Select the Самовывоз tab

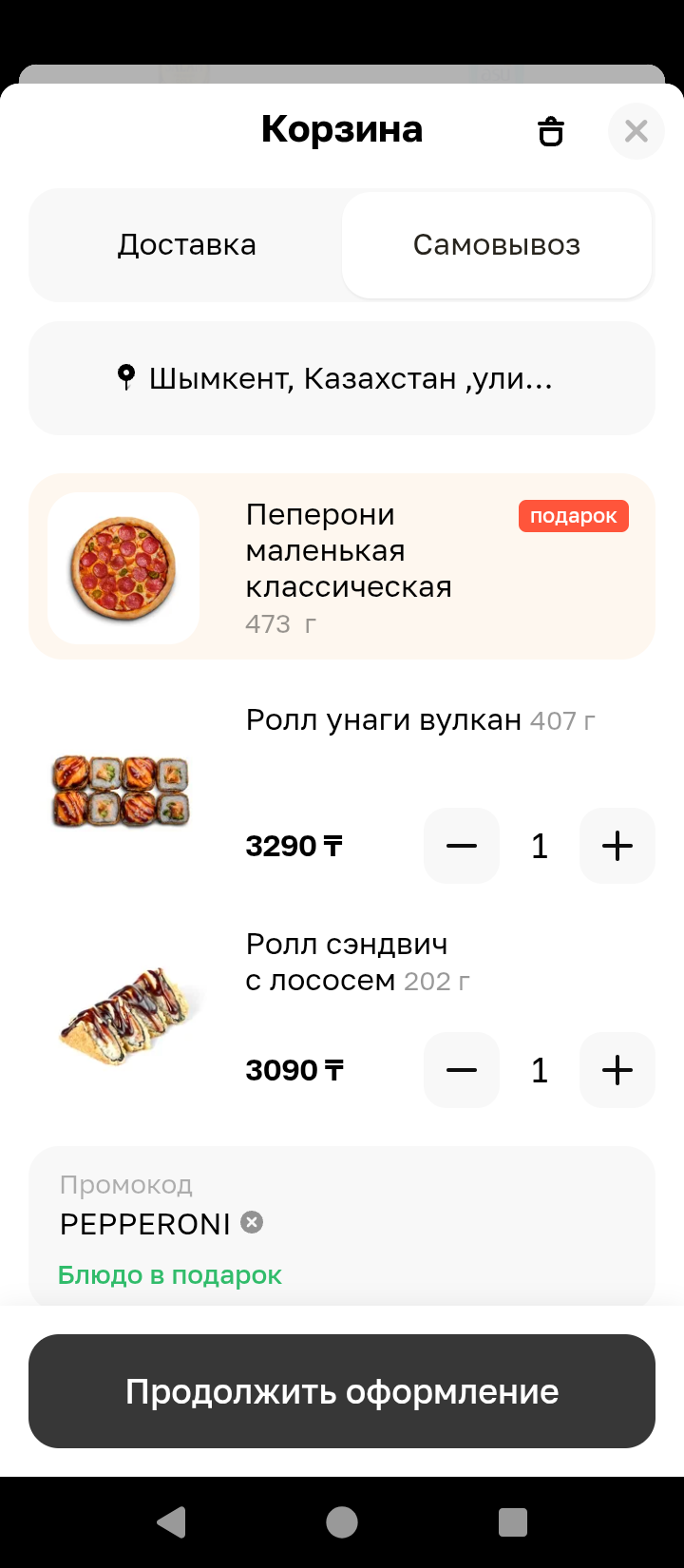point(497,245)
